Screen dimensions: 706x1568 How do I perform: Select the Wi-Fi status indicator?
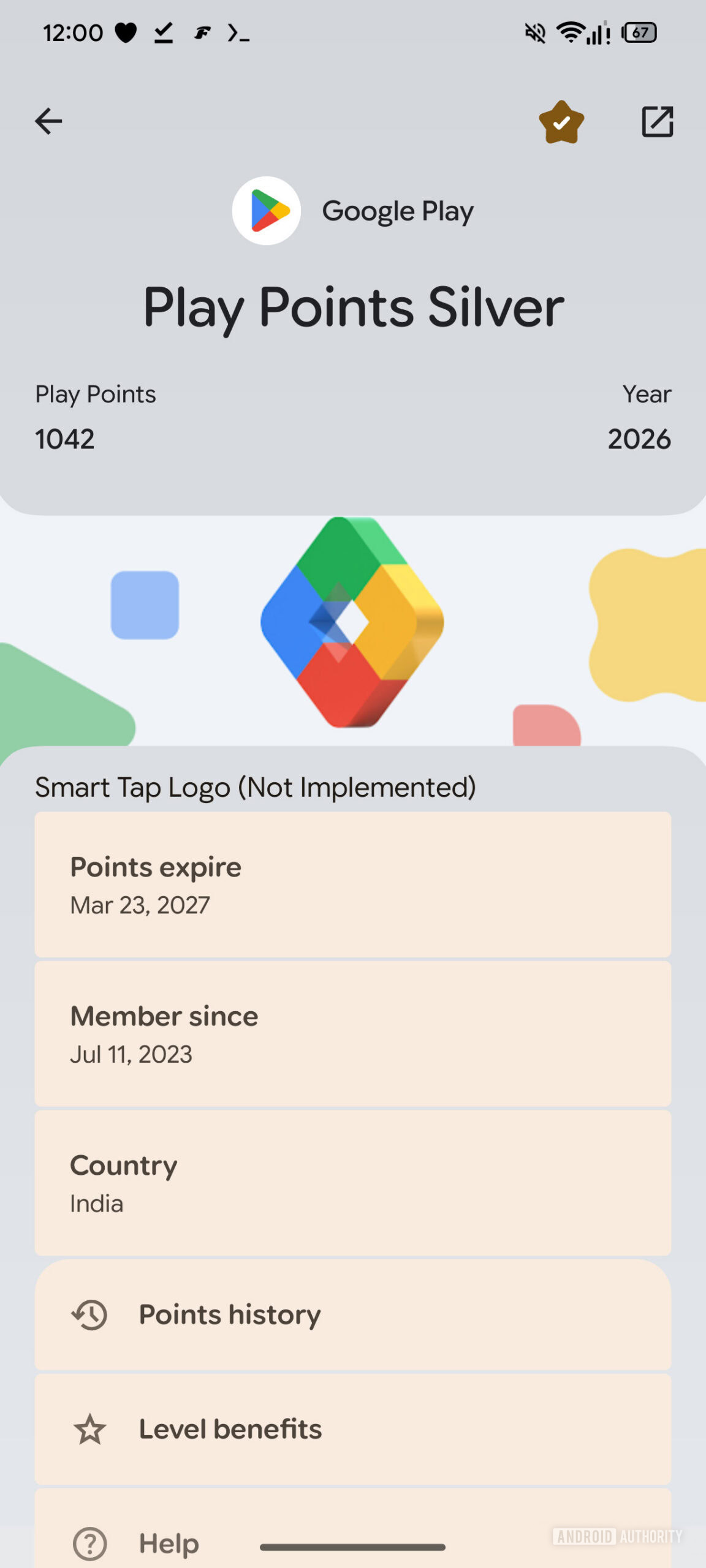click(x=570, y=33)
